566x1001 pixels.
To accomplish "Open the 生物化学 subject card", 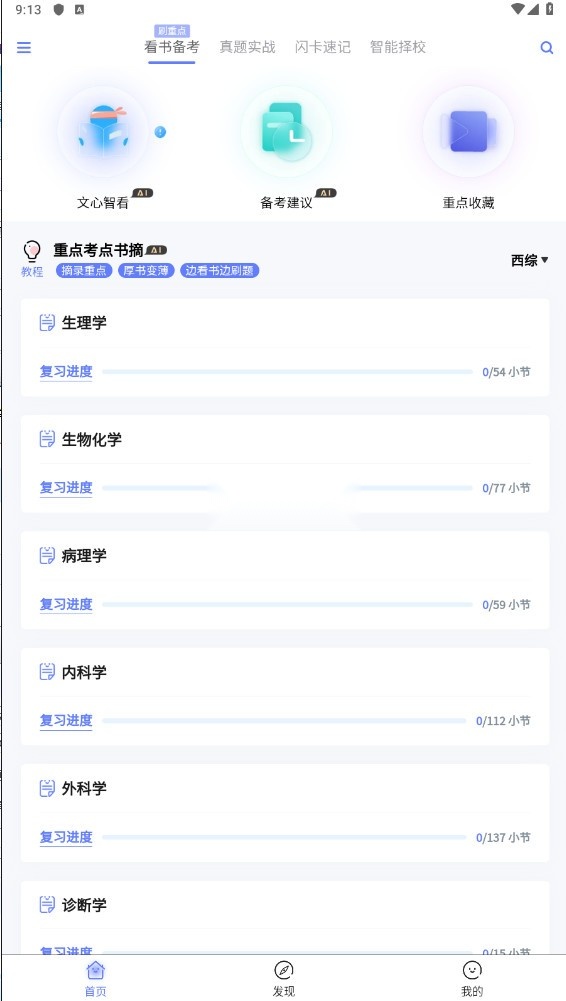I will [x=285, y=463].
